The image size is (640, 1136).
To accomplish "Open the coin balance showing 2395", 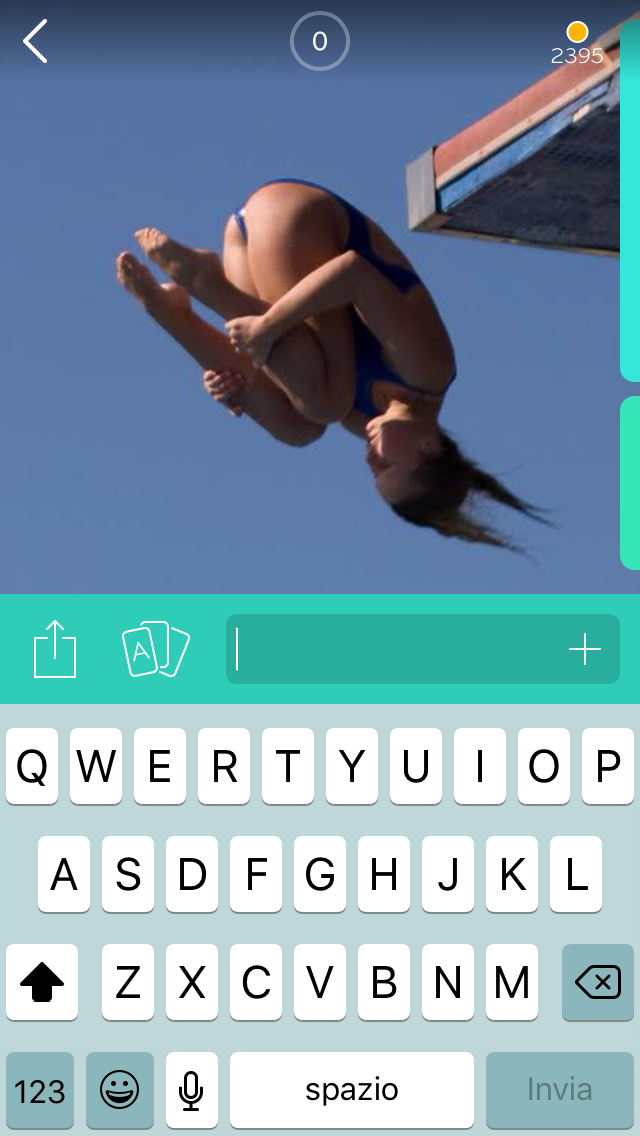I will click(x=577, y=44).
